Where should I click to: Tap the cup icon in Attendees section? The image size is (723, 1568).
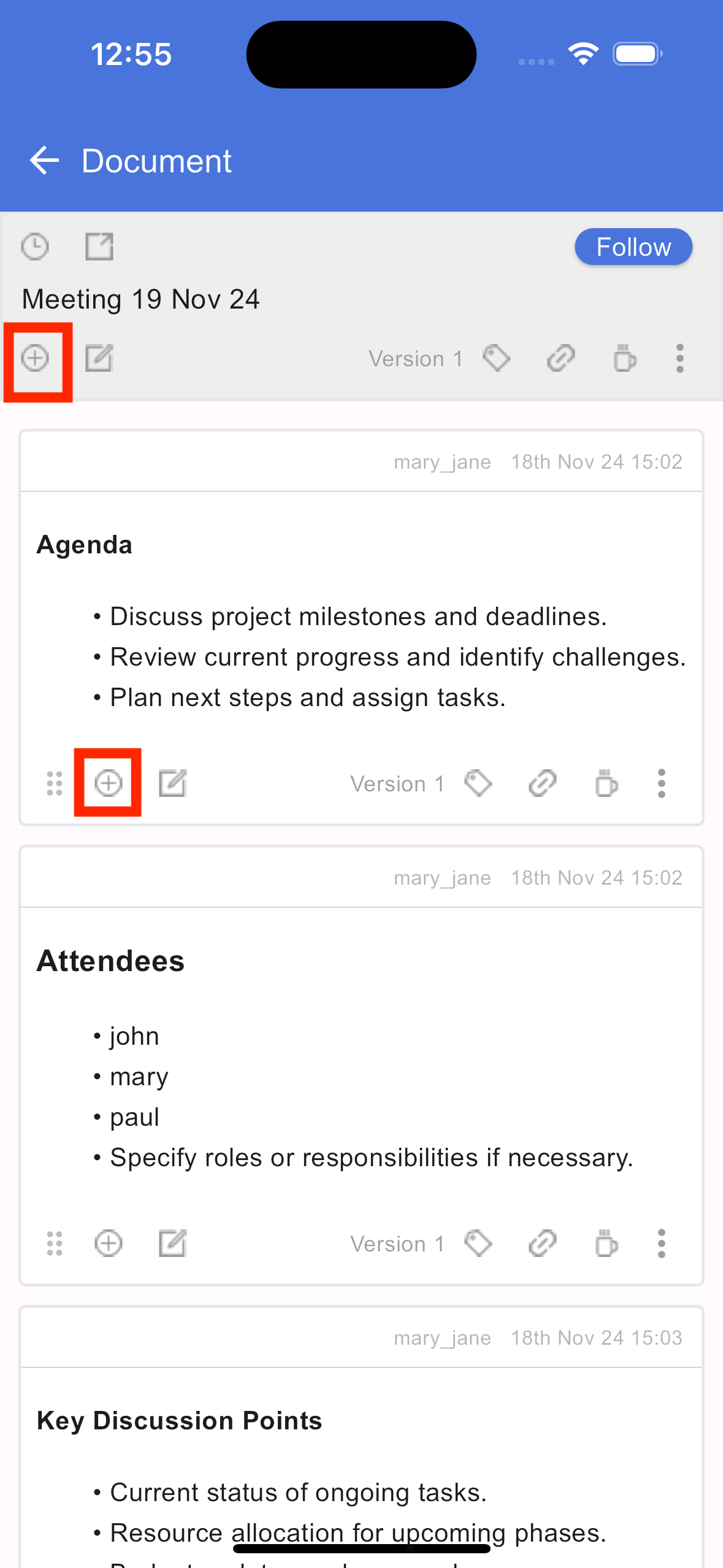coord(606,1243)
